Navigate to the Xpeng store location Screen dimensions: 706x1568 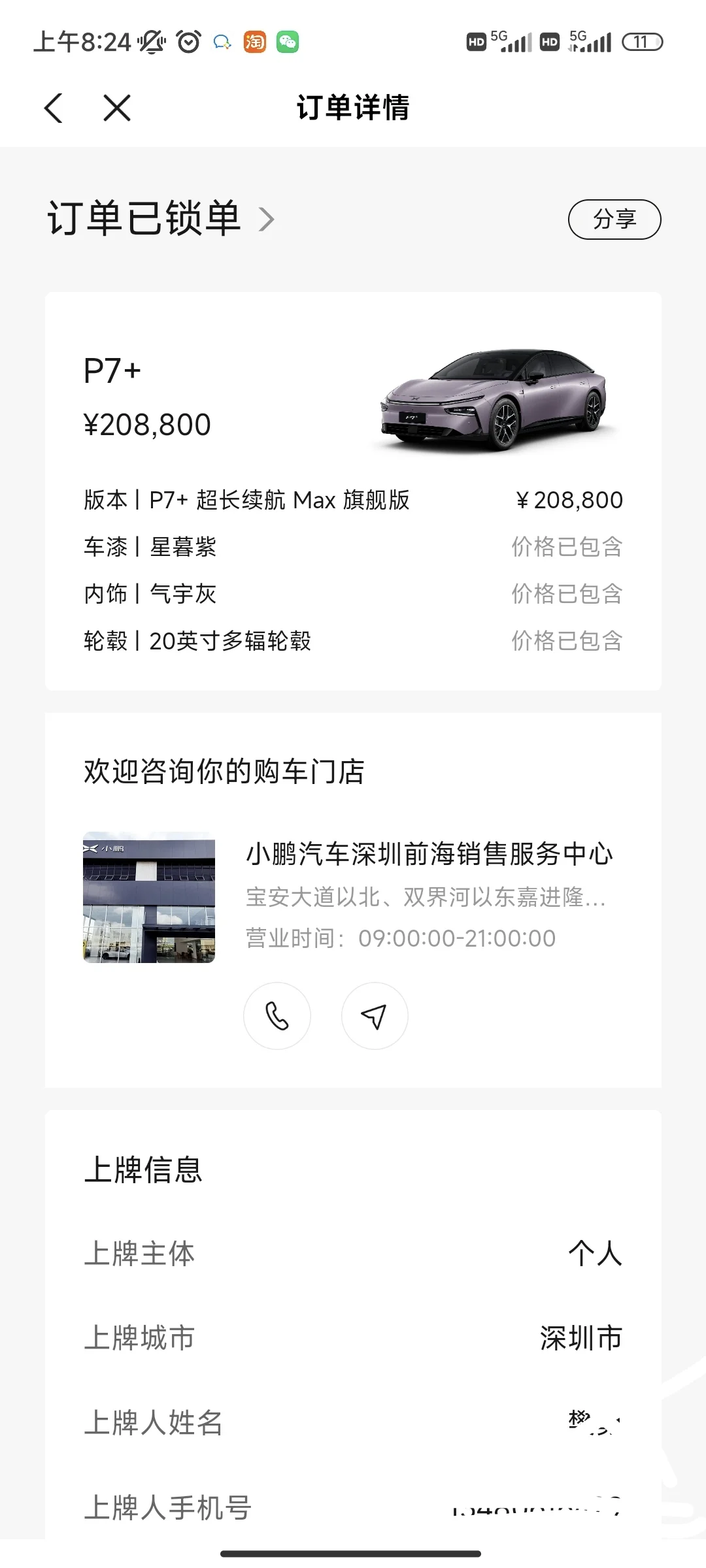[375, 1016]
